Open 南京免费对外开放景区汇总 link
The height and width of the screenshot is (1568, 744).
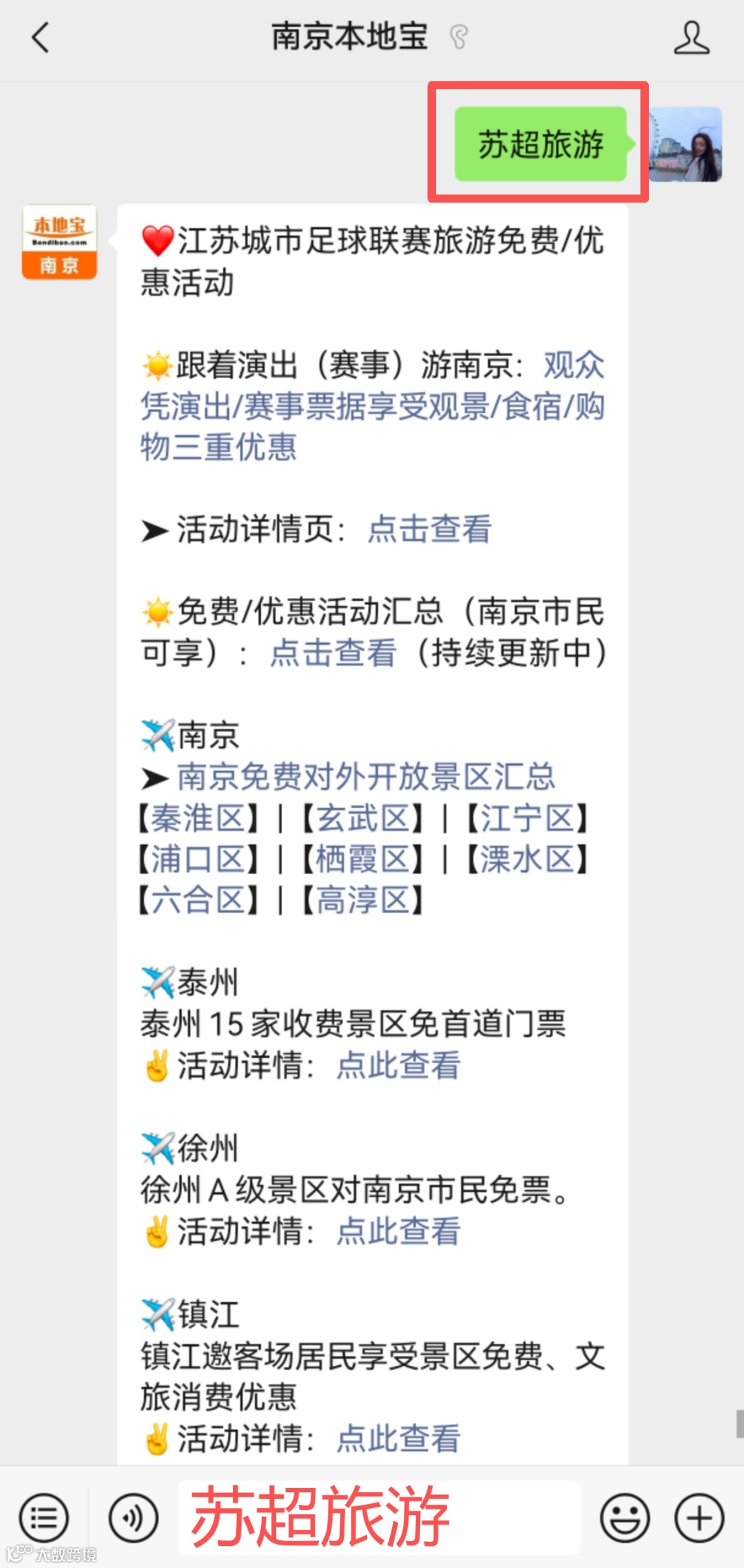366,777
